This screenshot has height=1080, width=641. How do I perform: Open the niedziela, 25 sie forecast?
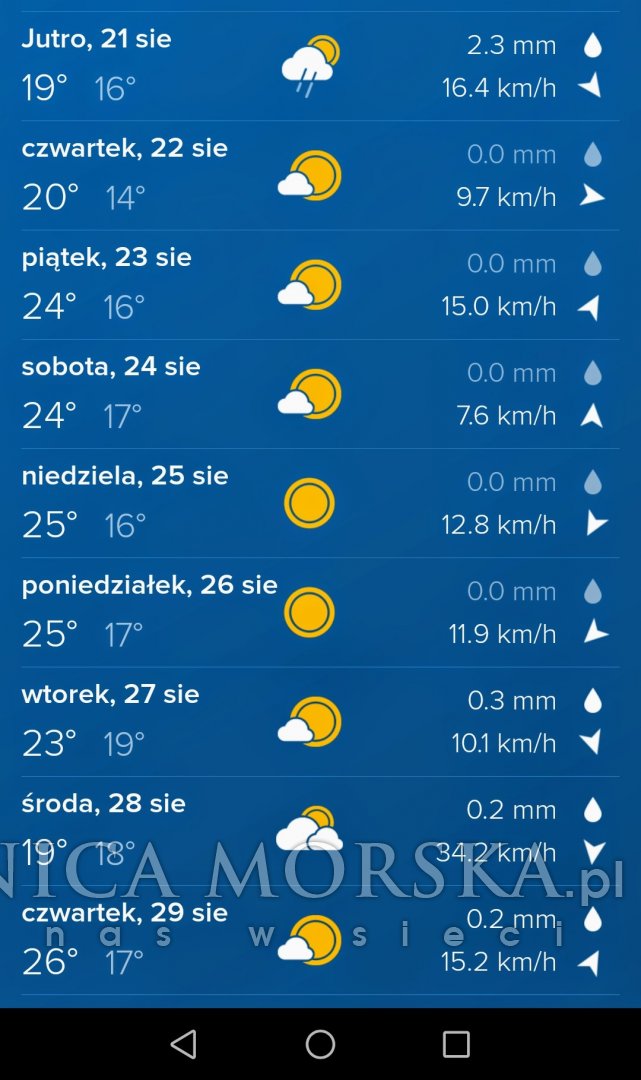pos(320,503)
